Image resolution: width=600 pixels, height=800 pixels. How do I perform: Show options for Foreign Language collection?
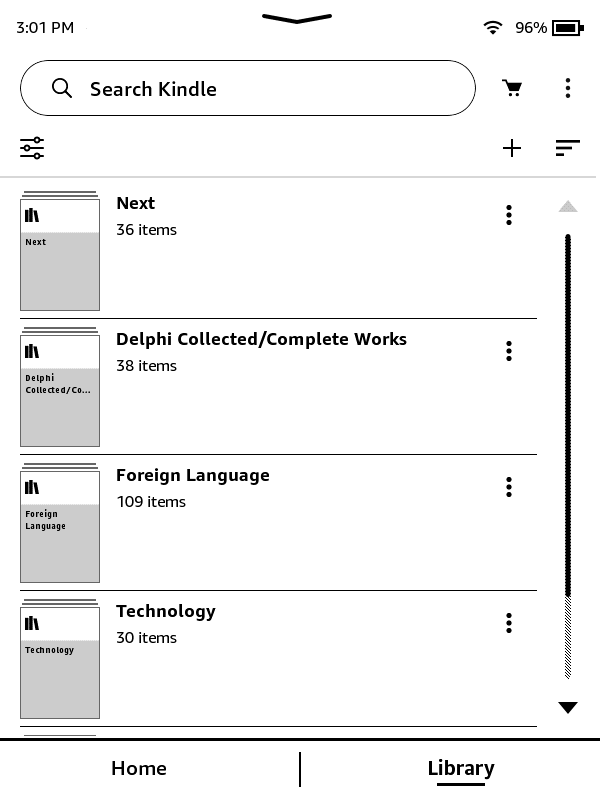point(509,487)
